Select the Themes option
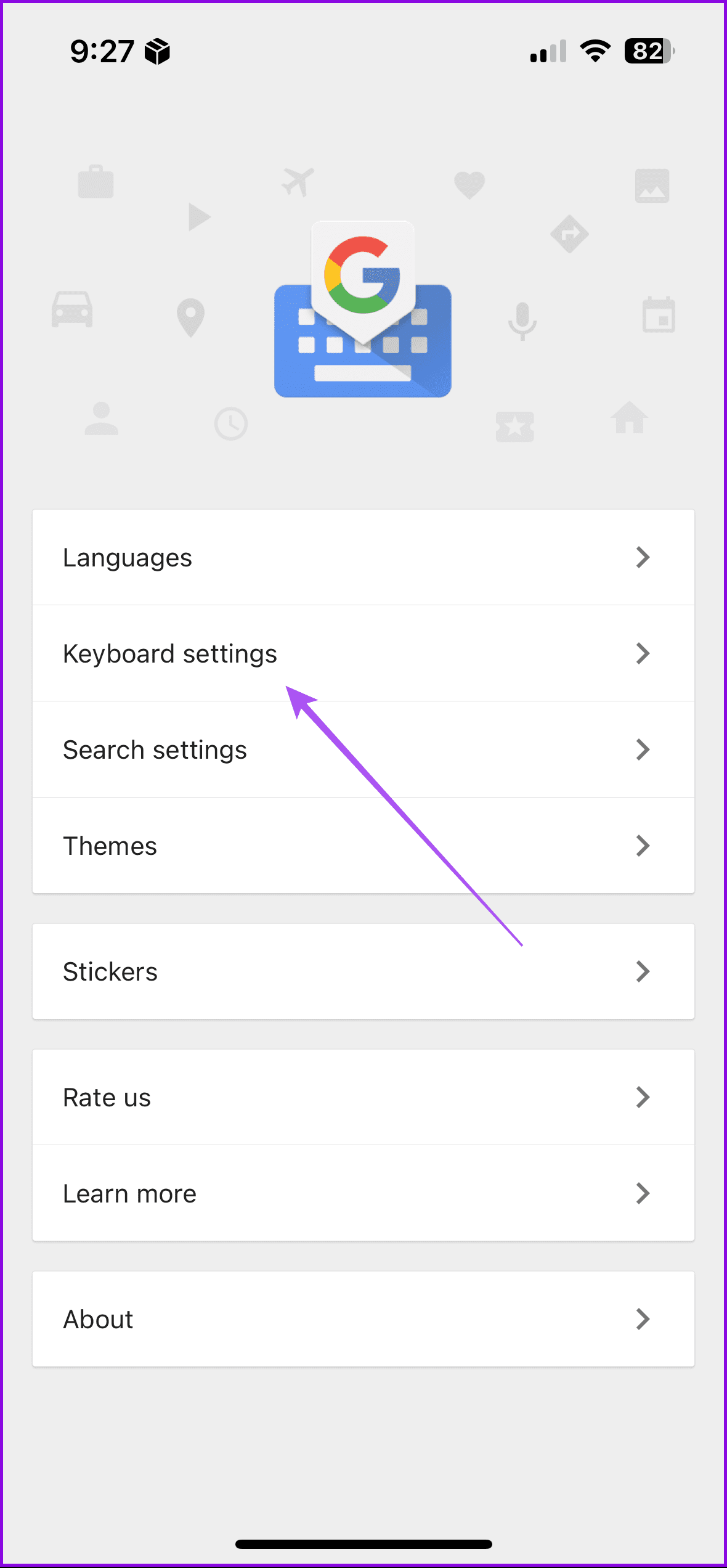 363,846
